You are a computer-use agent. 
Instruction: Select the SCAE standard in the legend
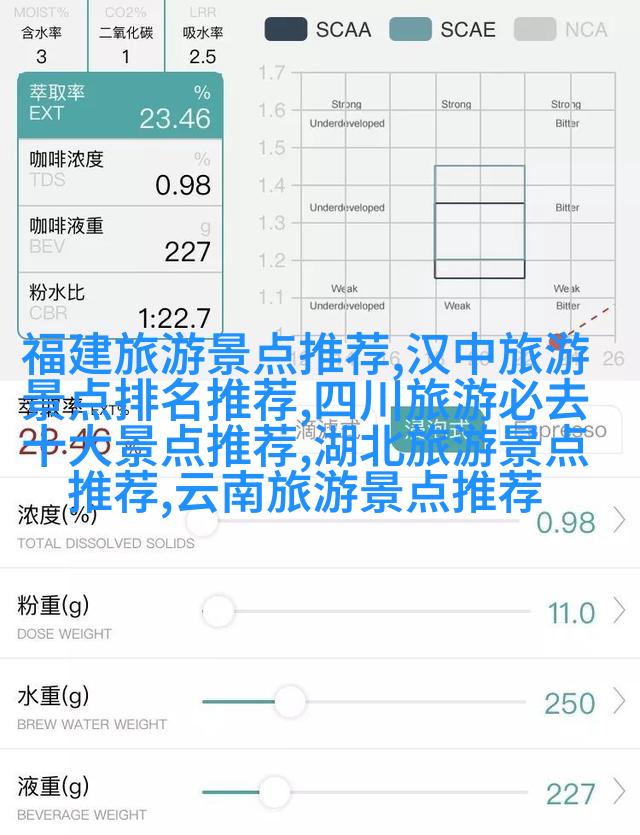click(443, 28)
